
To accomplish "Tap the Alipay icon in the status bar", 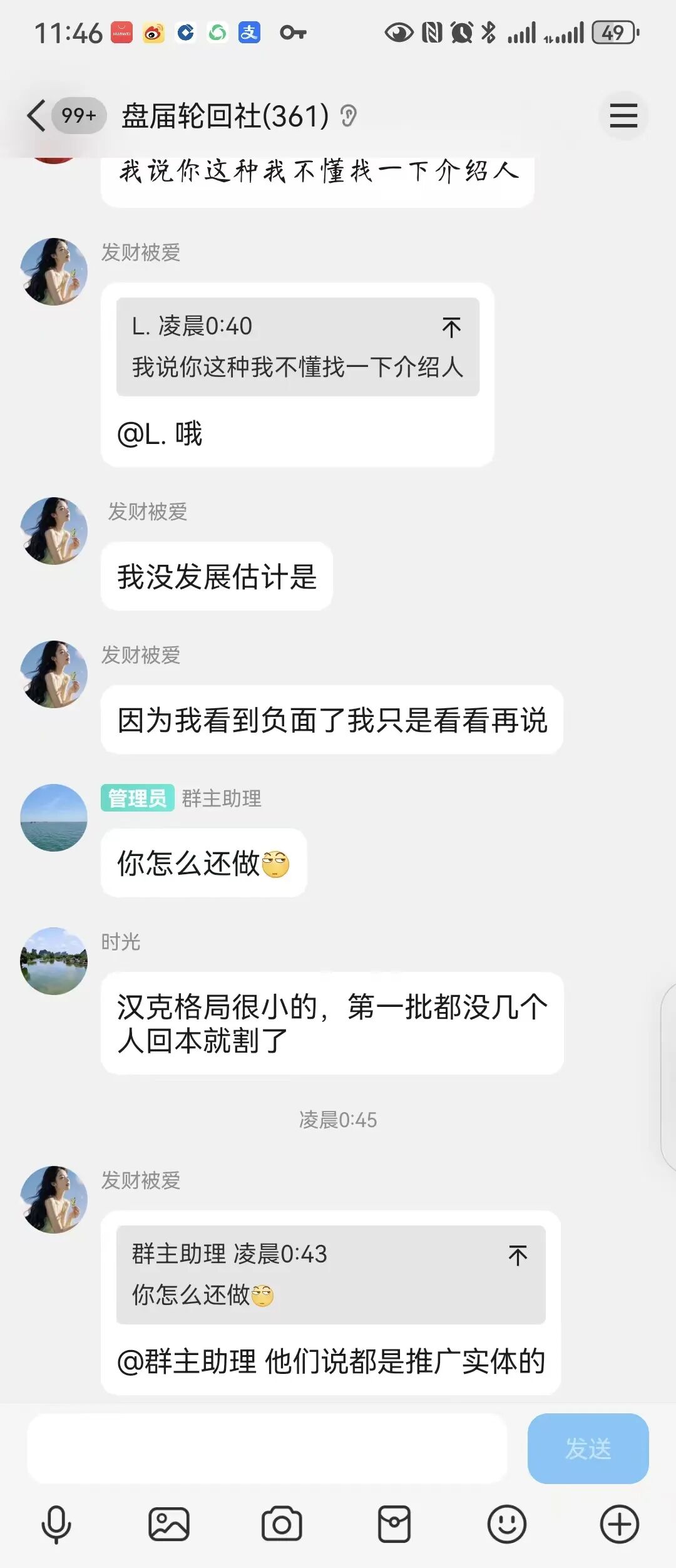I will [x=248, y=31].
